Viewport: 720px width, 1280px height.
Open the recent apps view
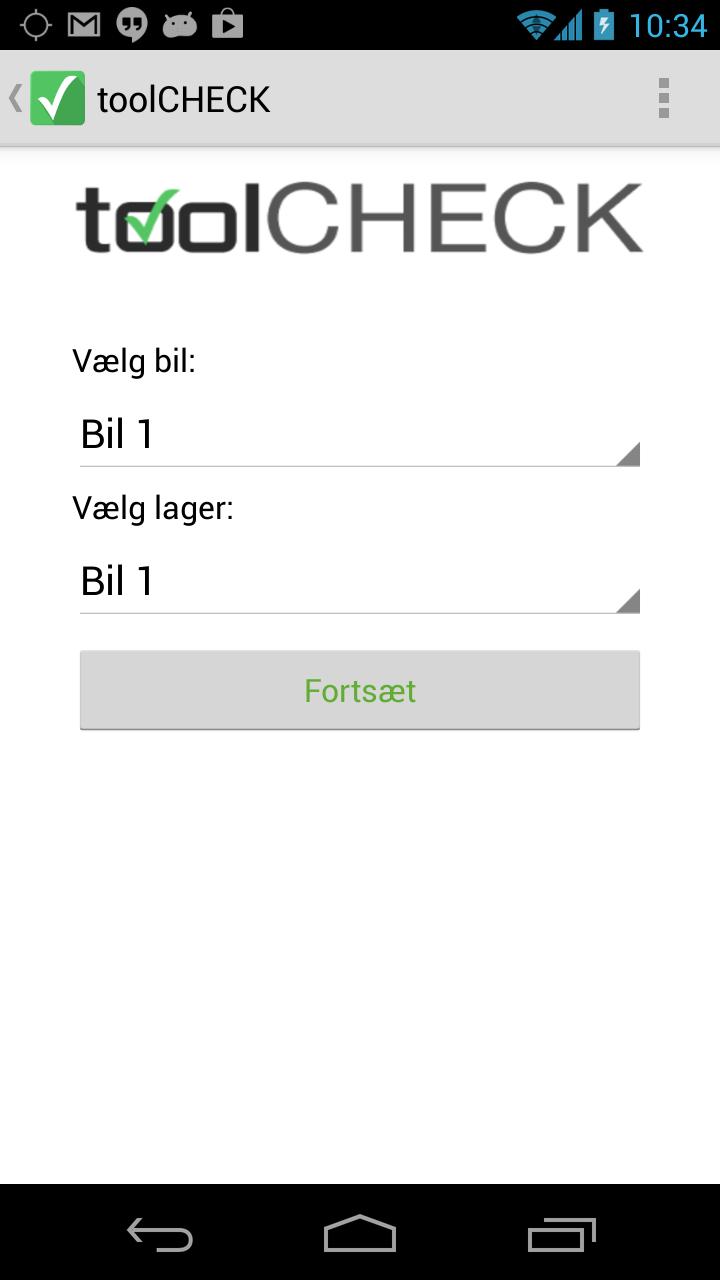(x=561, y=1235)
